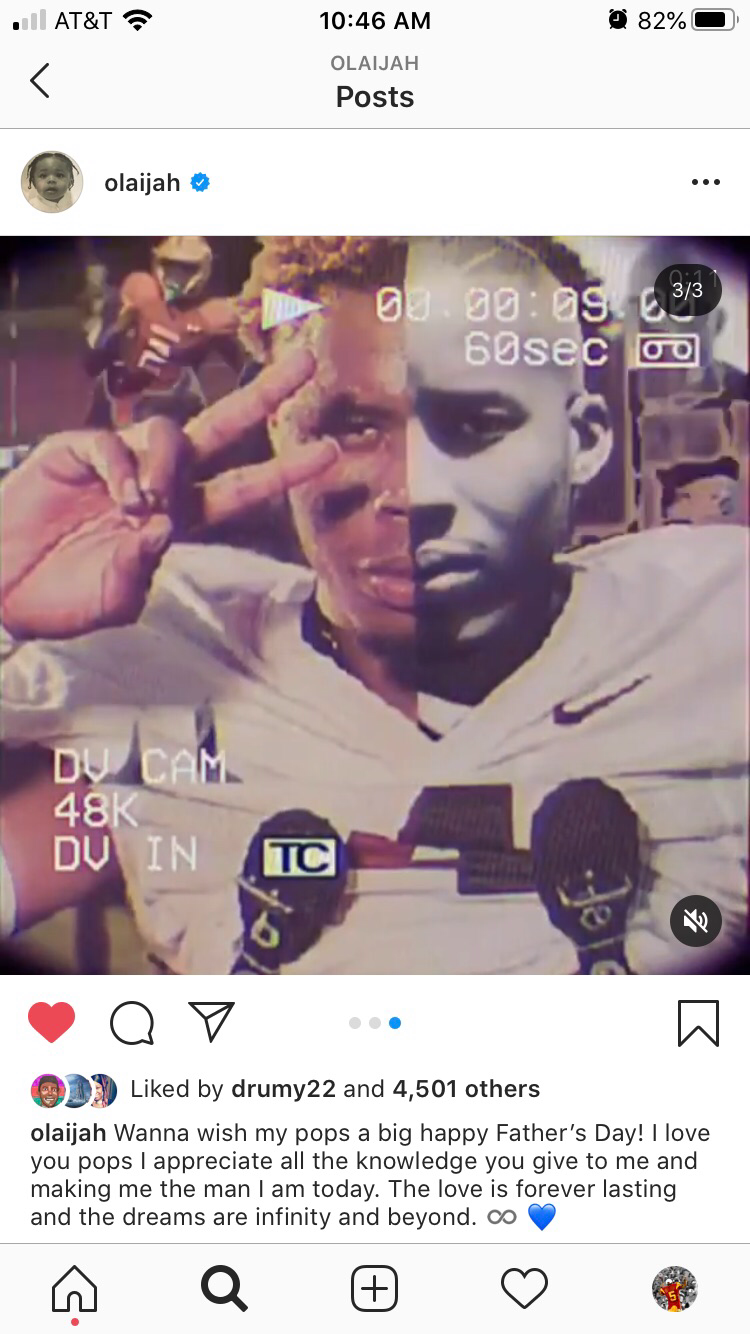This screenshot has width=750, height=1334.
Task: Open drumy22's profile from the likes line
Action: click(x=283, y=1089)
